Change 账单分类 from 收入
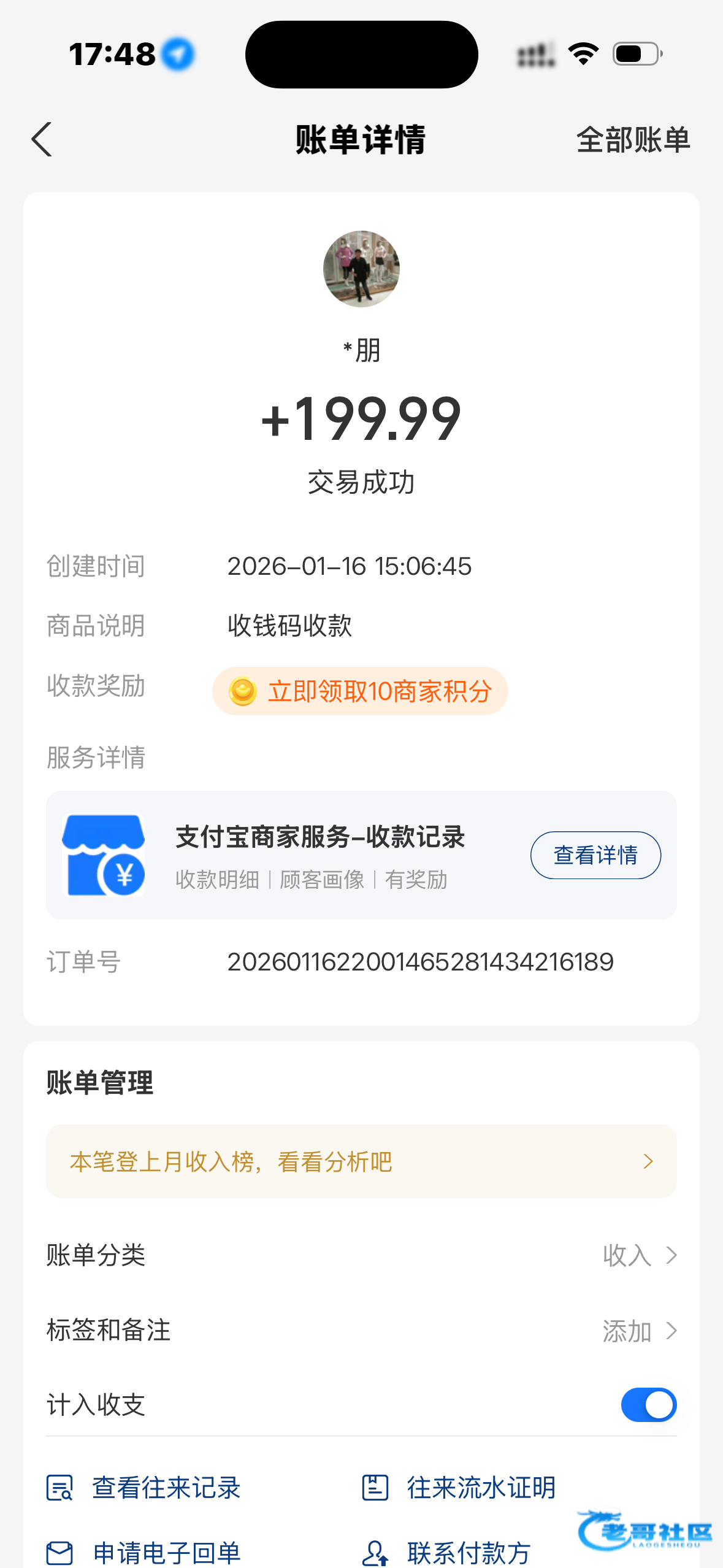Image resolution: width=723 pixels, height=1568 pixels. pyautogui.click(x=361, y=1255)
